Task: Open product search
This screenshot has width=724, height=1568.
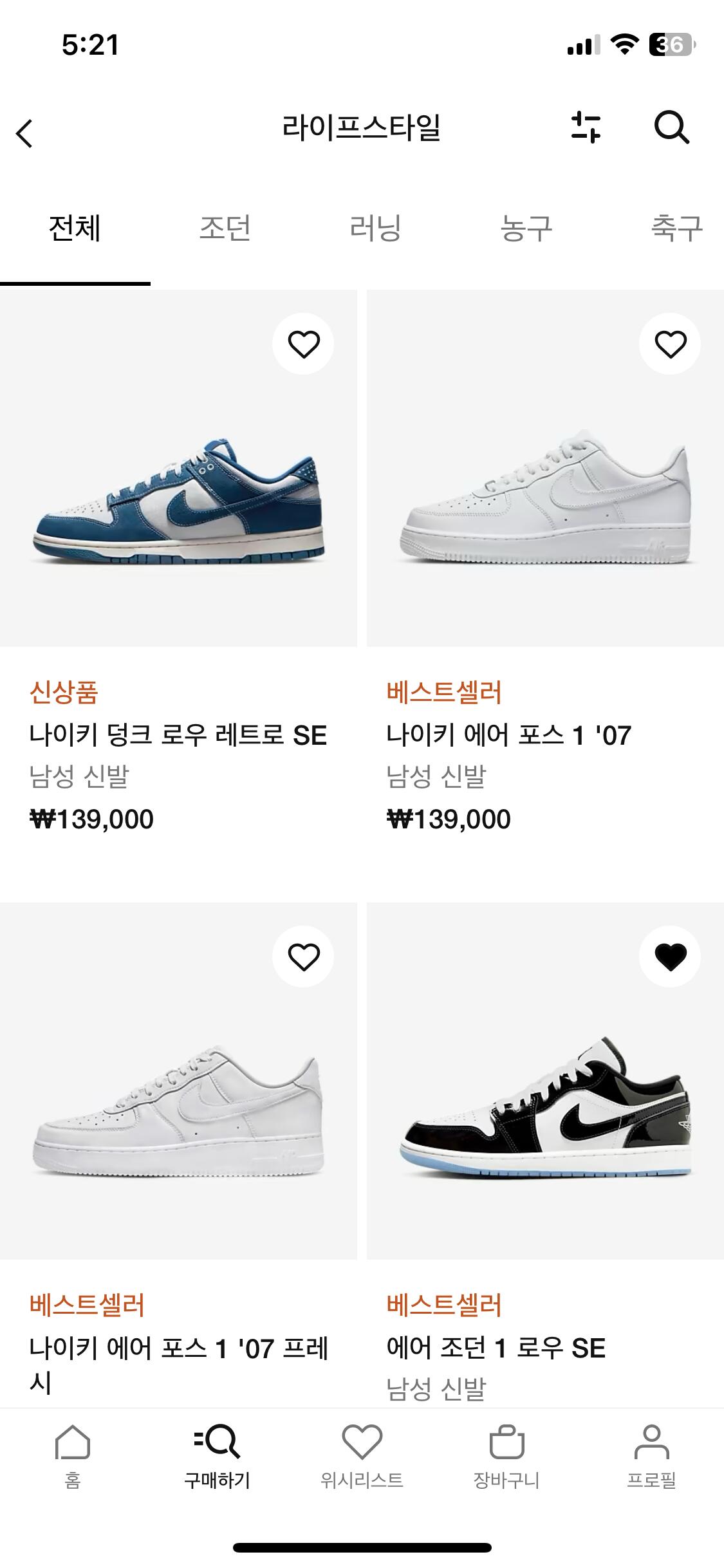Action: 671,127
